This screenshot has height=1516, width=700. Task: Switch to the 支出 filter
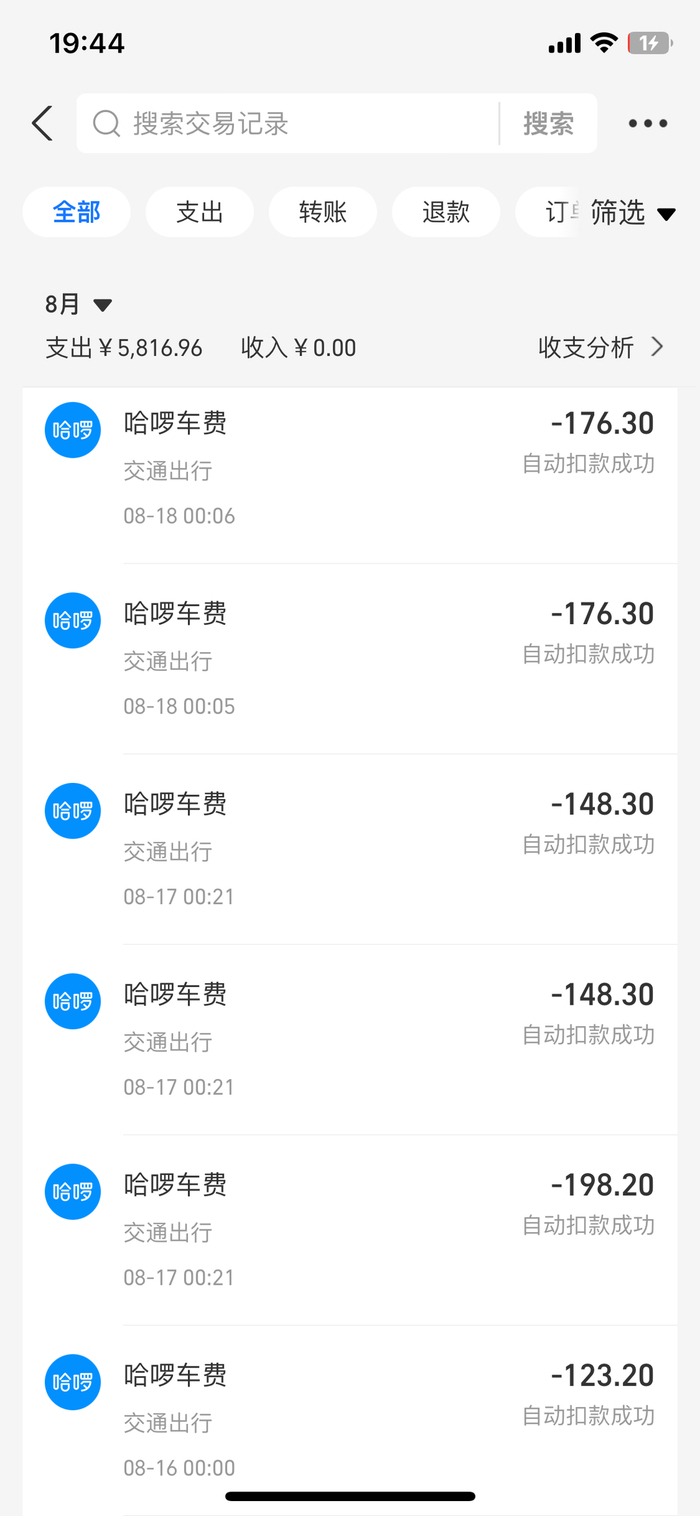(200, 212)
